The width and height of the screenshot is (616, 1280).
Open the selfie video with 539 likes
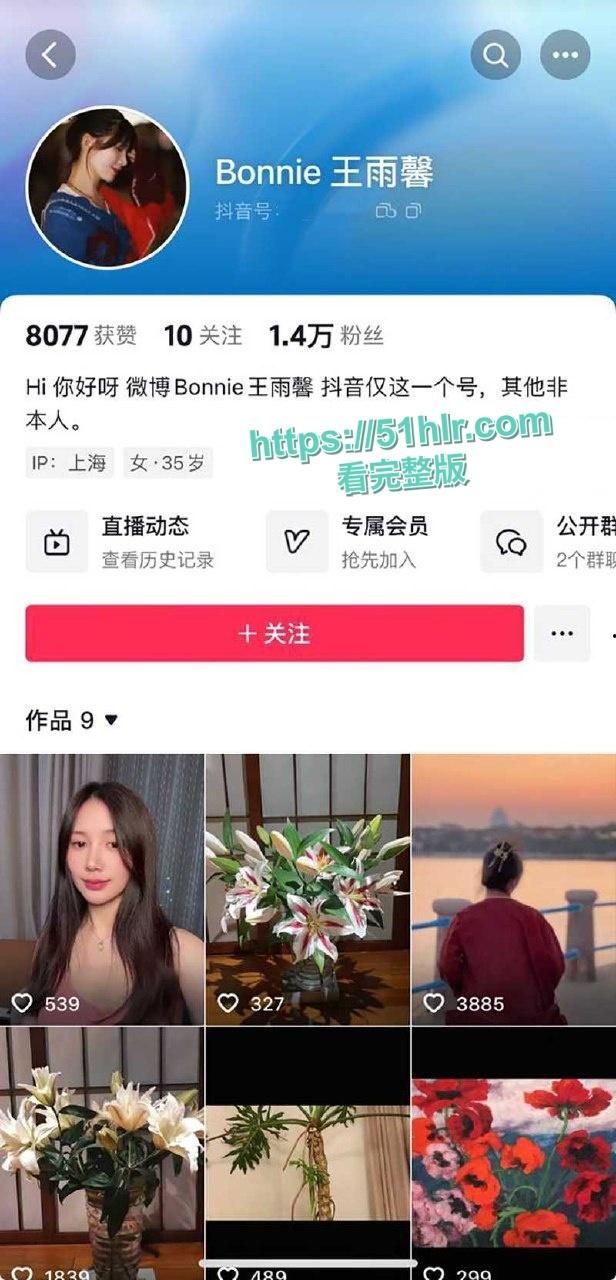coord(102,889)
